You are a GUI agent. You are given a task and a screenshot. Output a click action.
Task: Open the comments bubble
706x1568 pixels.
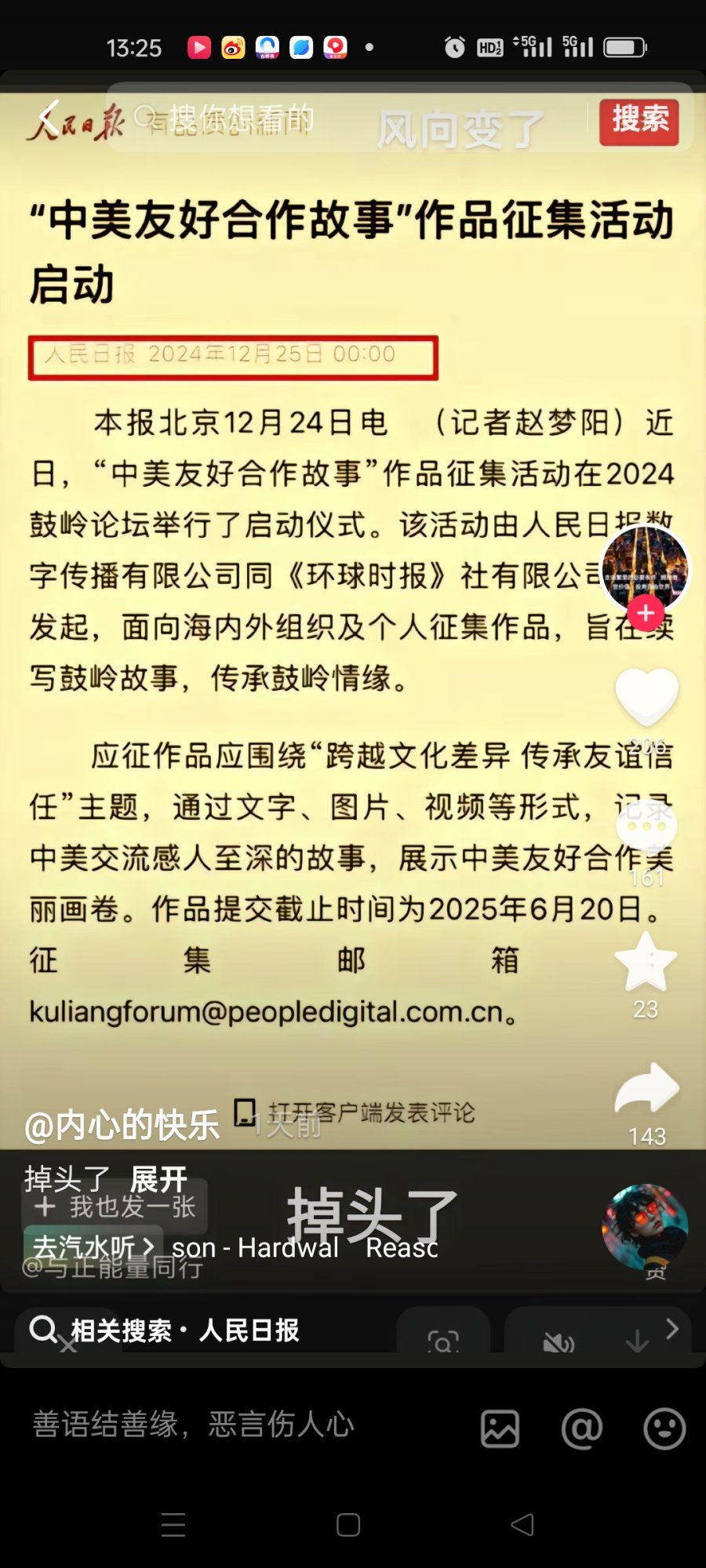(646, 825)
